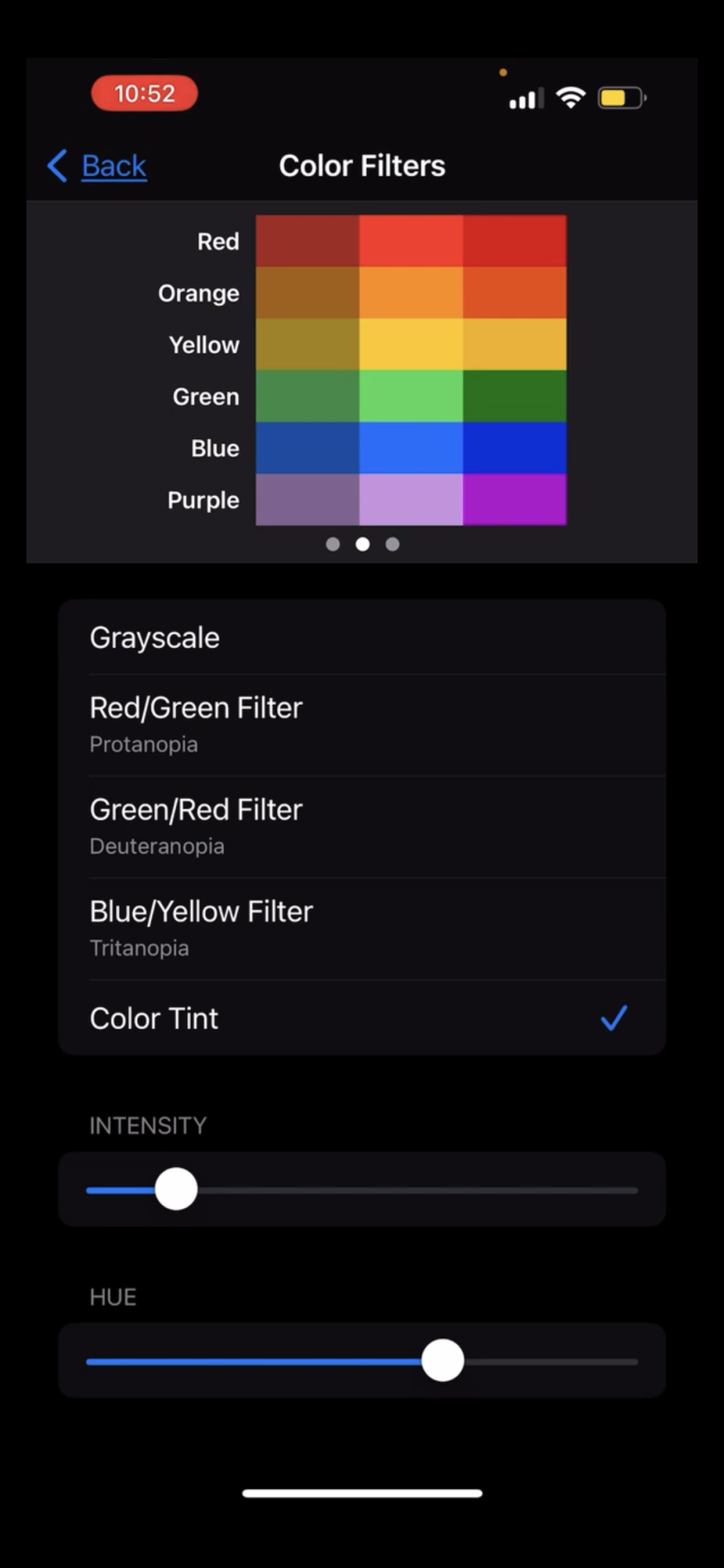Viewport: 724px width, 1568px height.
Task: Select the Color Tint option
Action: (360, 1018)
